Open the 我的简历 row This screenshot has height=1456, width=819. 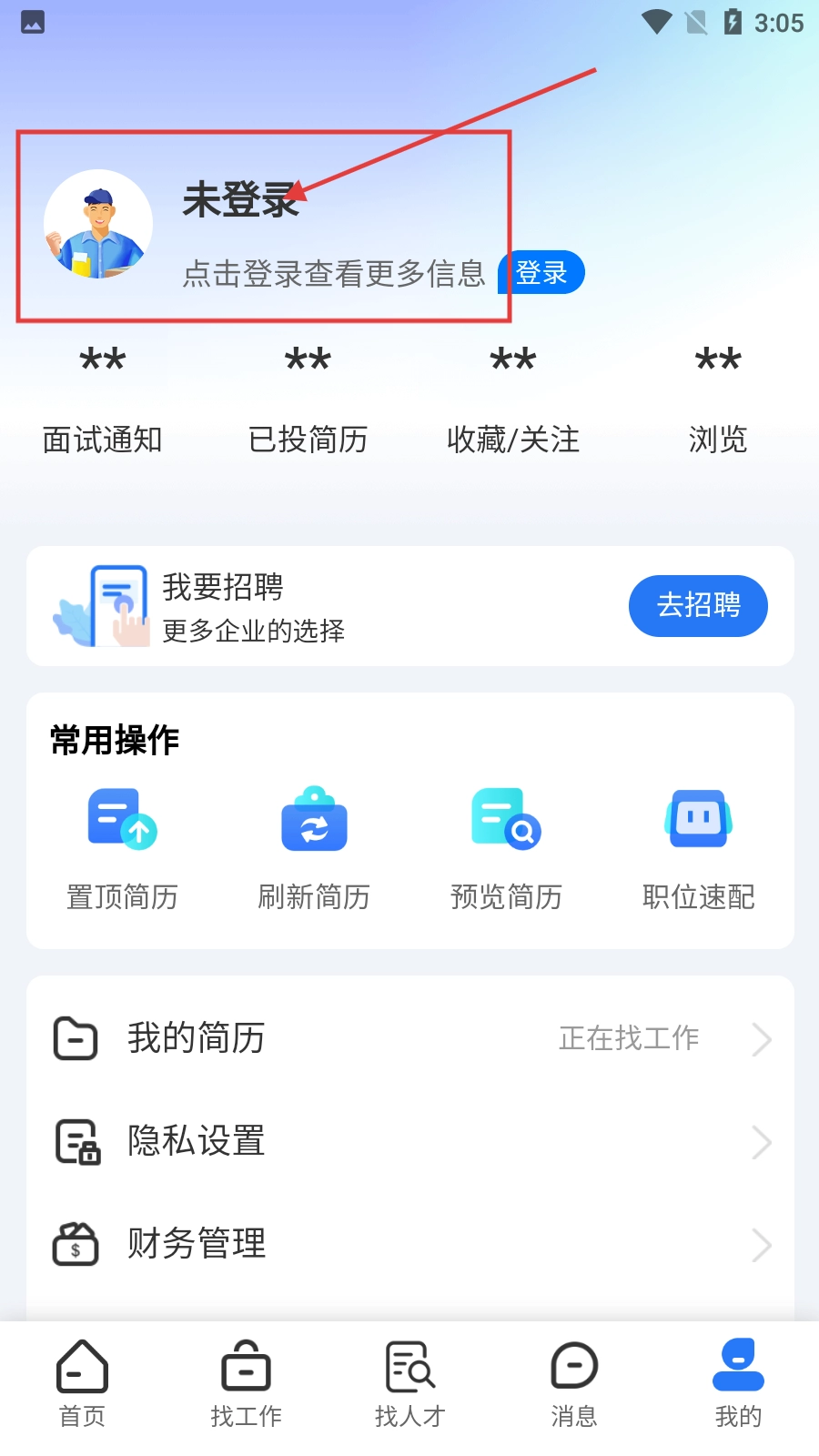pos(409,1038)
